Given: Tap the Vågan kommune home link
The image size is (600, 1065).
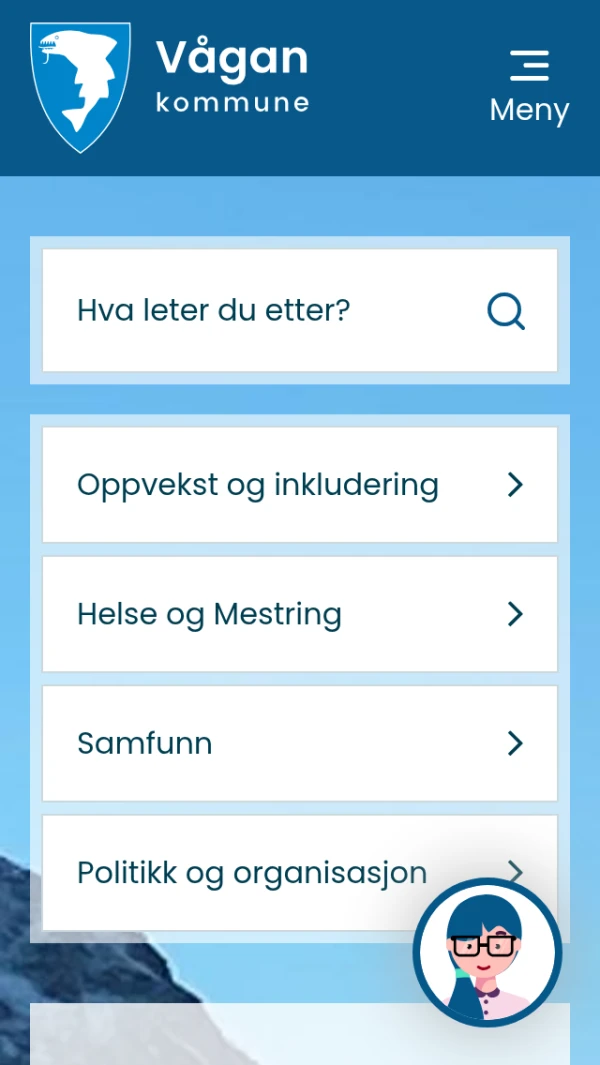Looking at the screenshot, I should click(170, 87).
